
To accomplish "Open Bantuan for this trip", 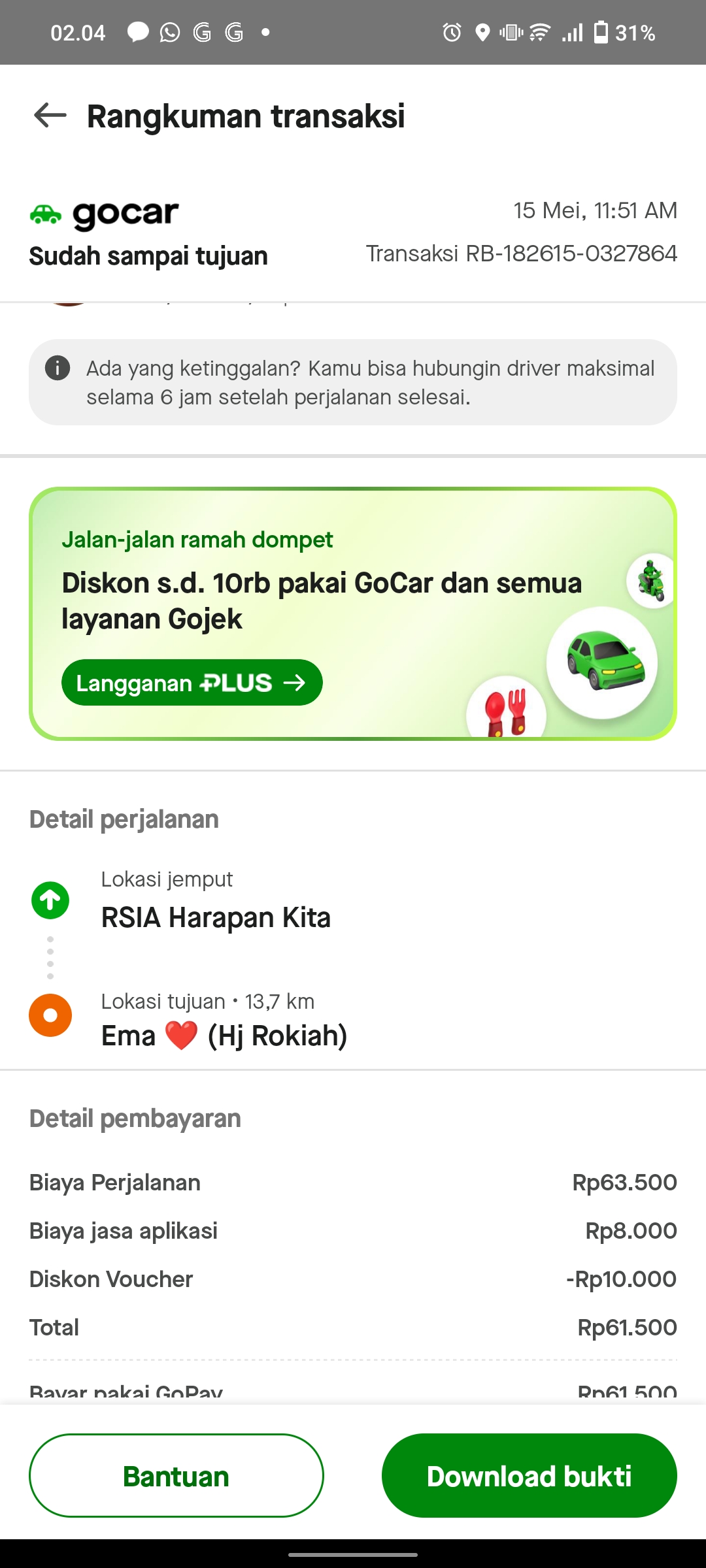I will point(176,1476).
